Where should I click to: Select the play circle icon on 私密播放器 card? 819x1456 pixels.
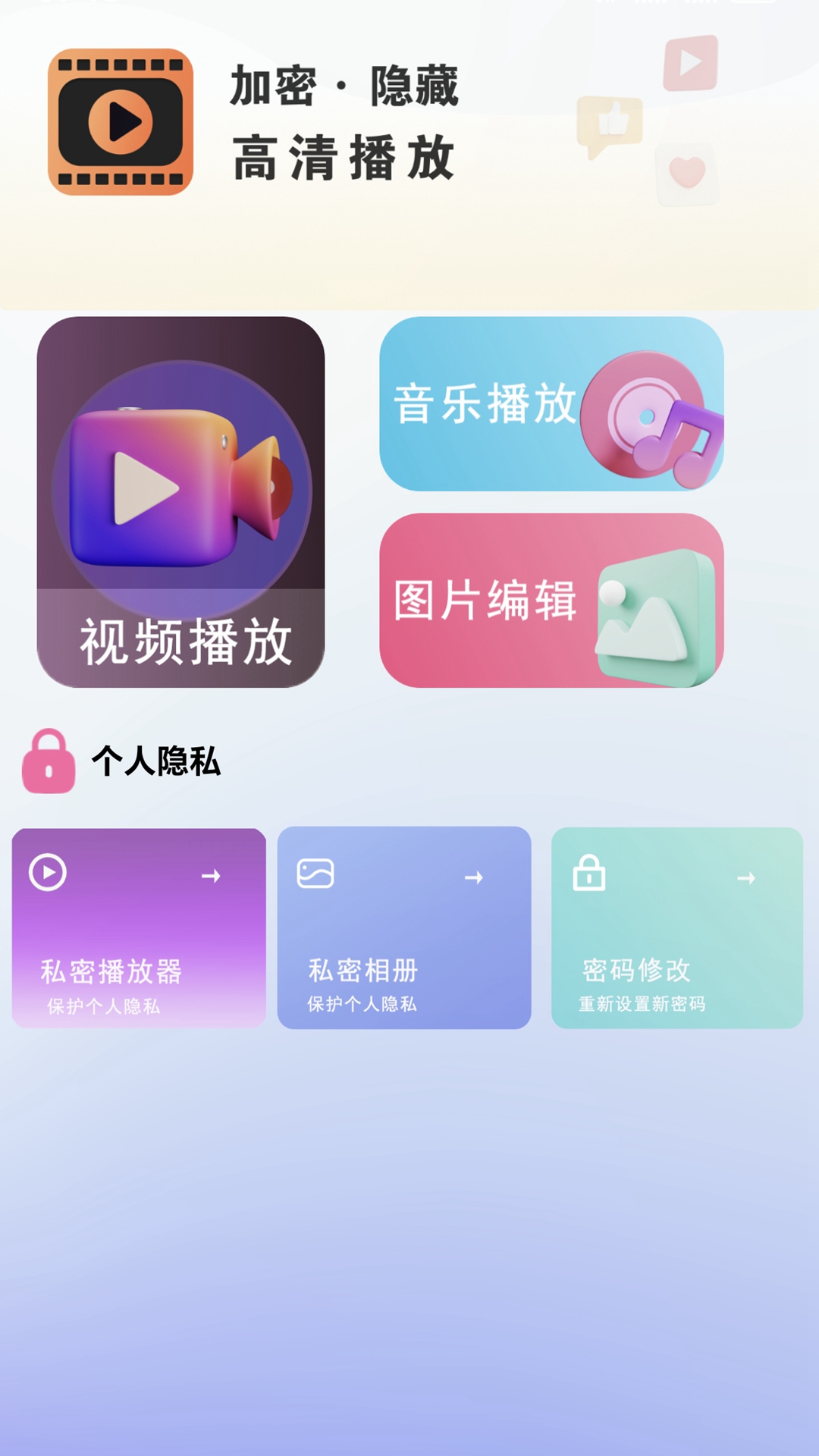tap(48, 874)
